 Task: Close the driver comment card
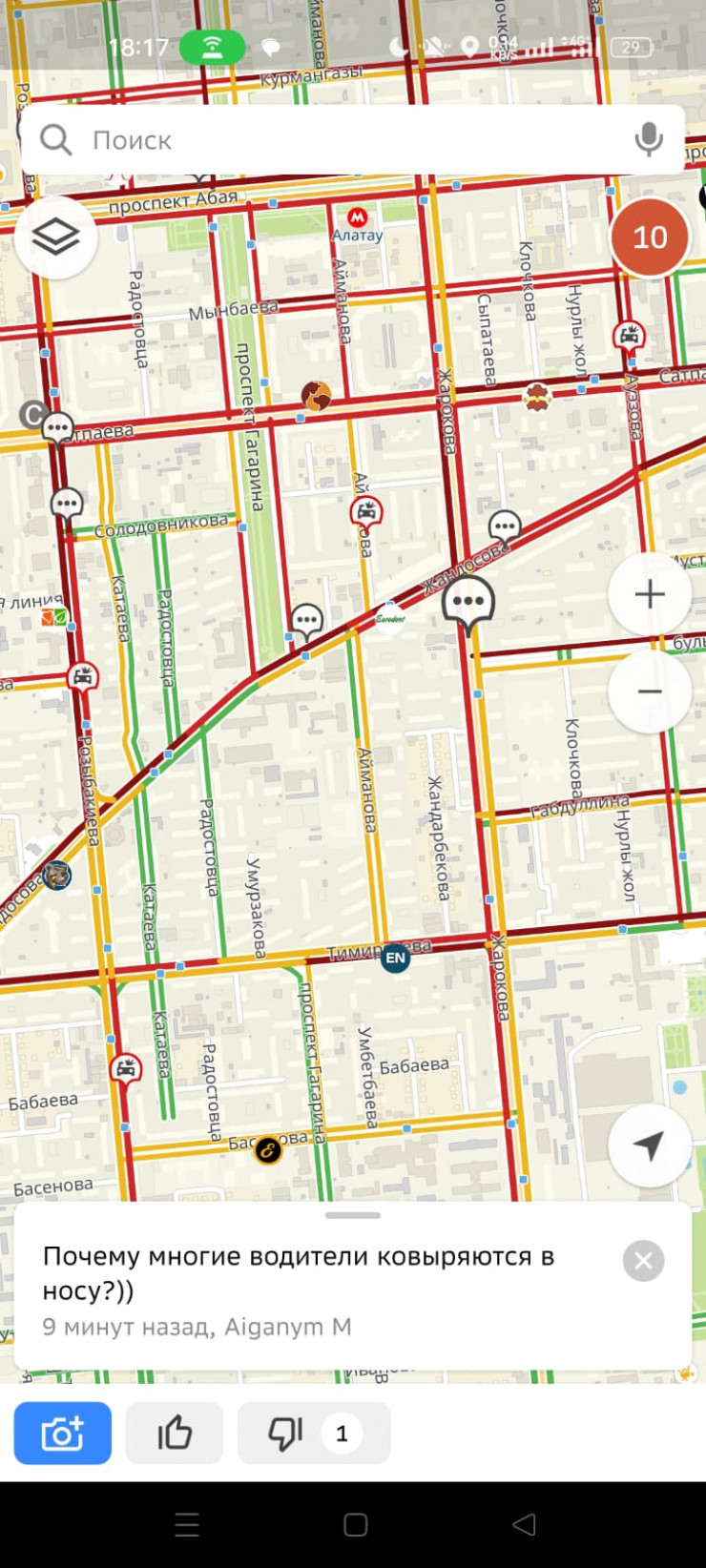coord(643,1260)
